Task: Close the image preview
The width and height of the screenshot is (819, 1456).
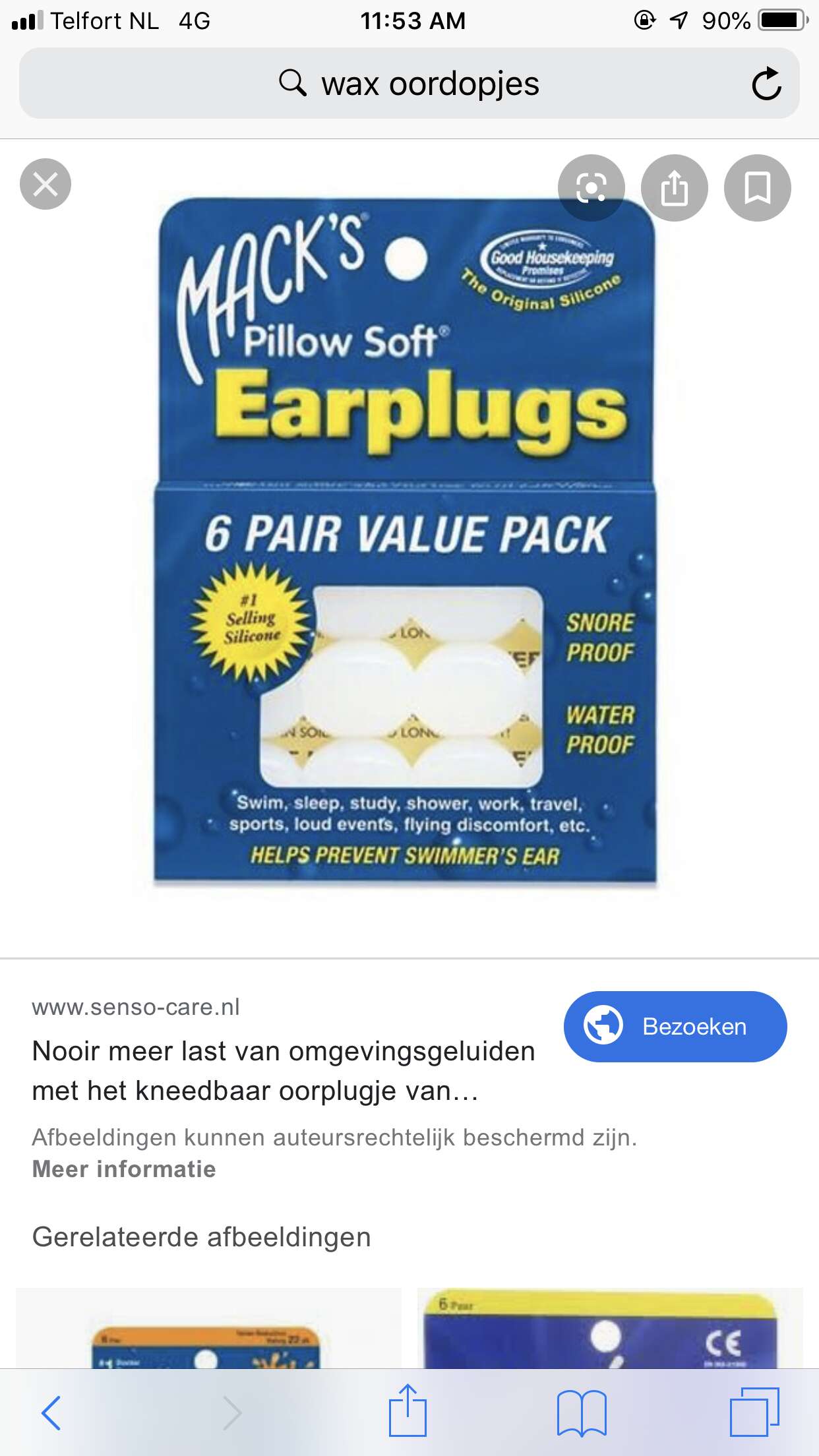Action: [x=45, y=184]
